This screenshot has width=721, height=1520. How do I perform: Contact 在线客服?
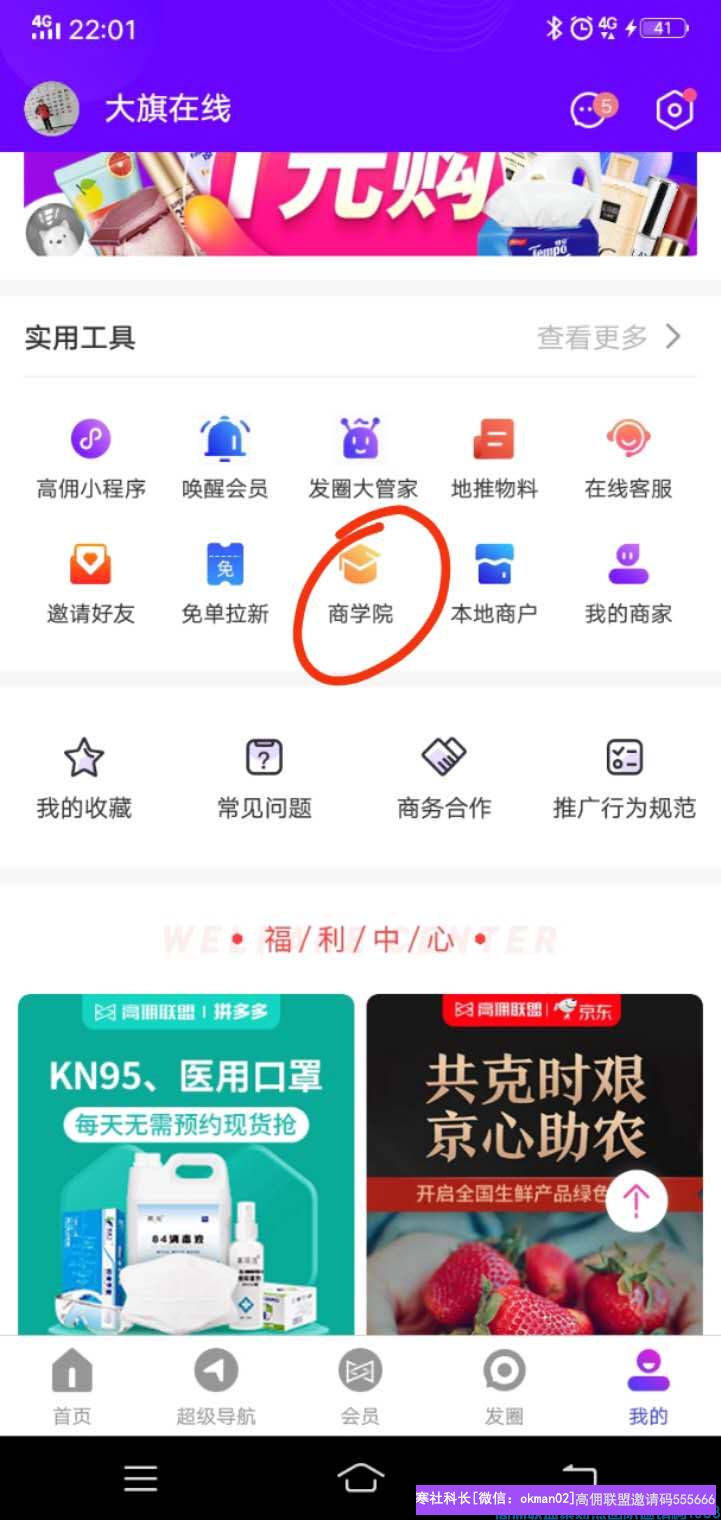pyautogui.click(x=628, y=459)
